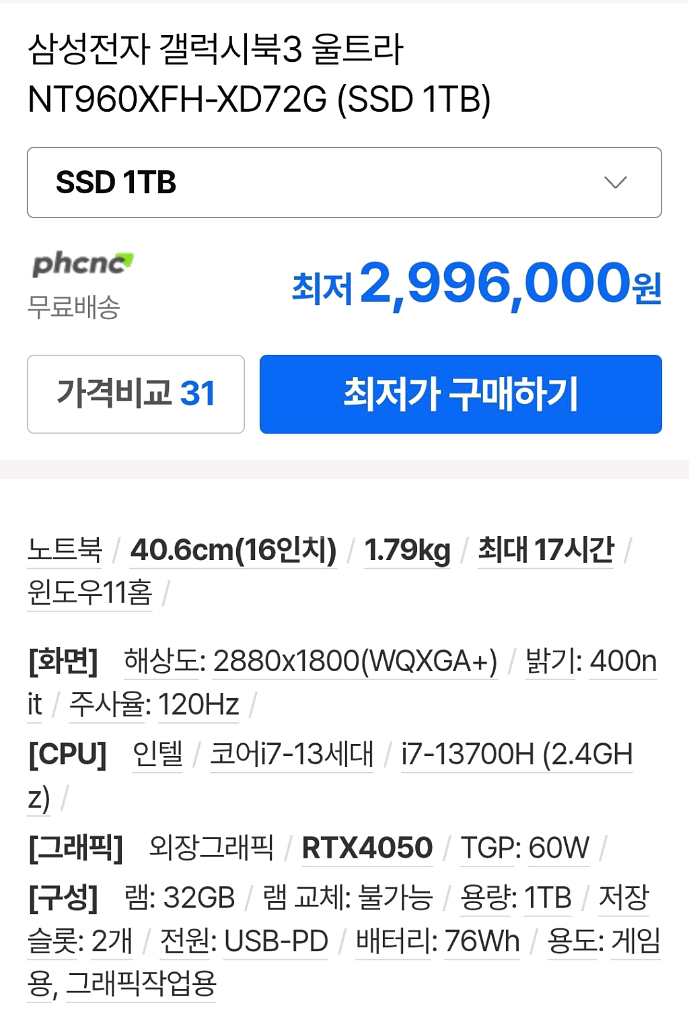
Task: Open the 배터리 76Wh link
Action: click(x=438, y=942)
